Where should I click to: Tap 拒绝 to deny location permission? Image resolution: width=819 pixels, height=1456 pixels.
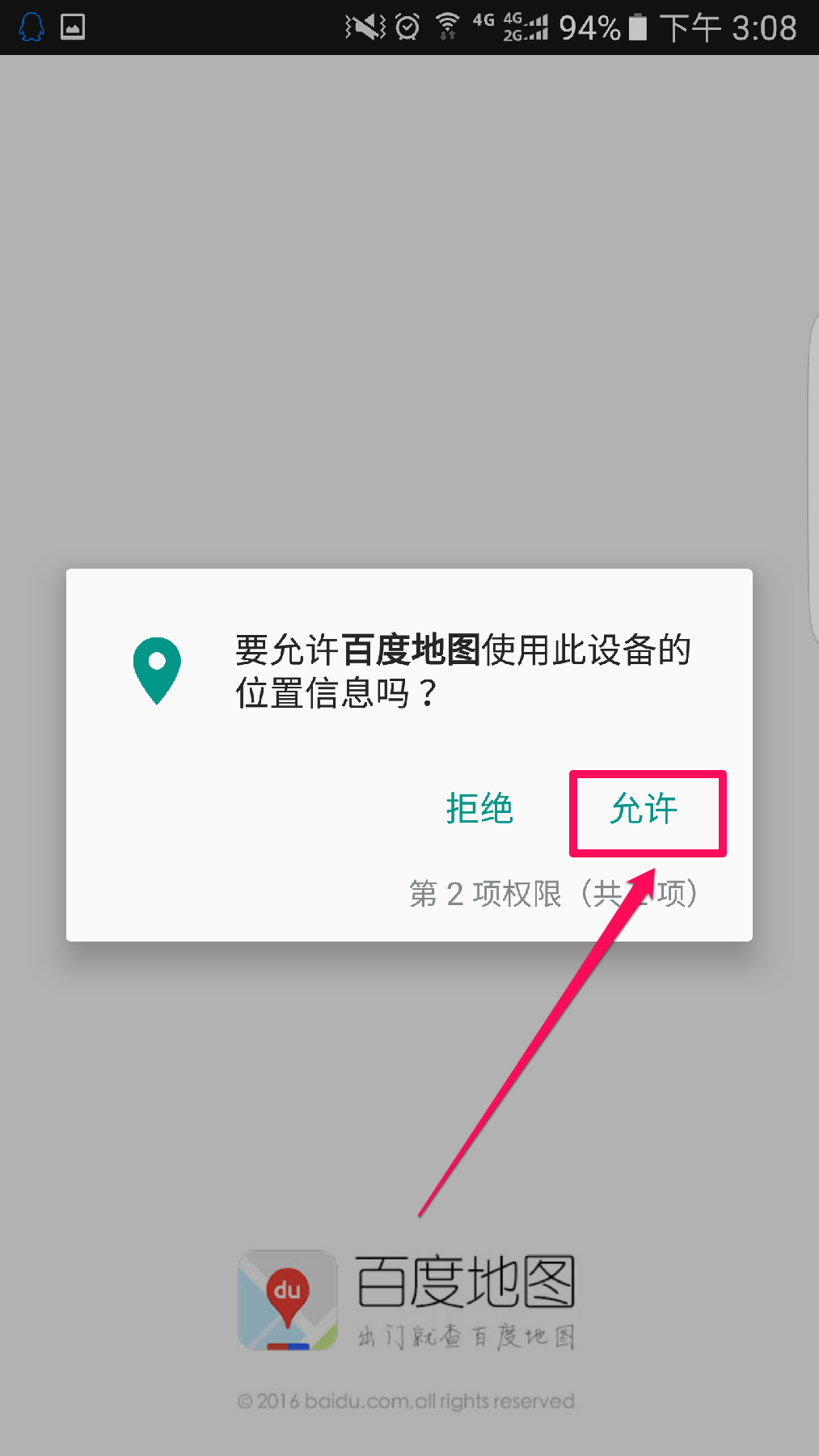pos(479,810)
